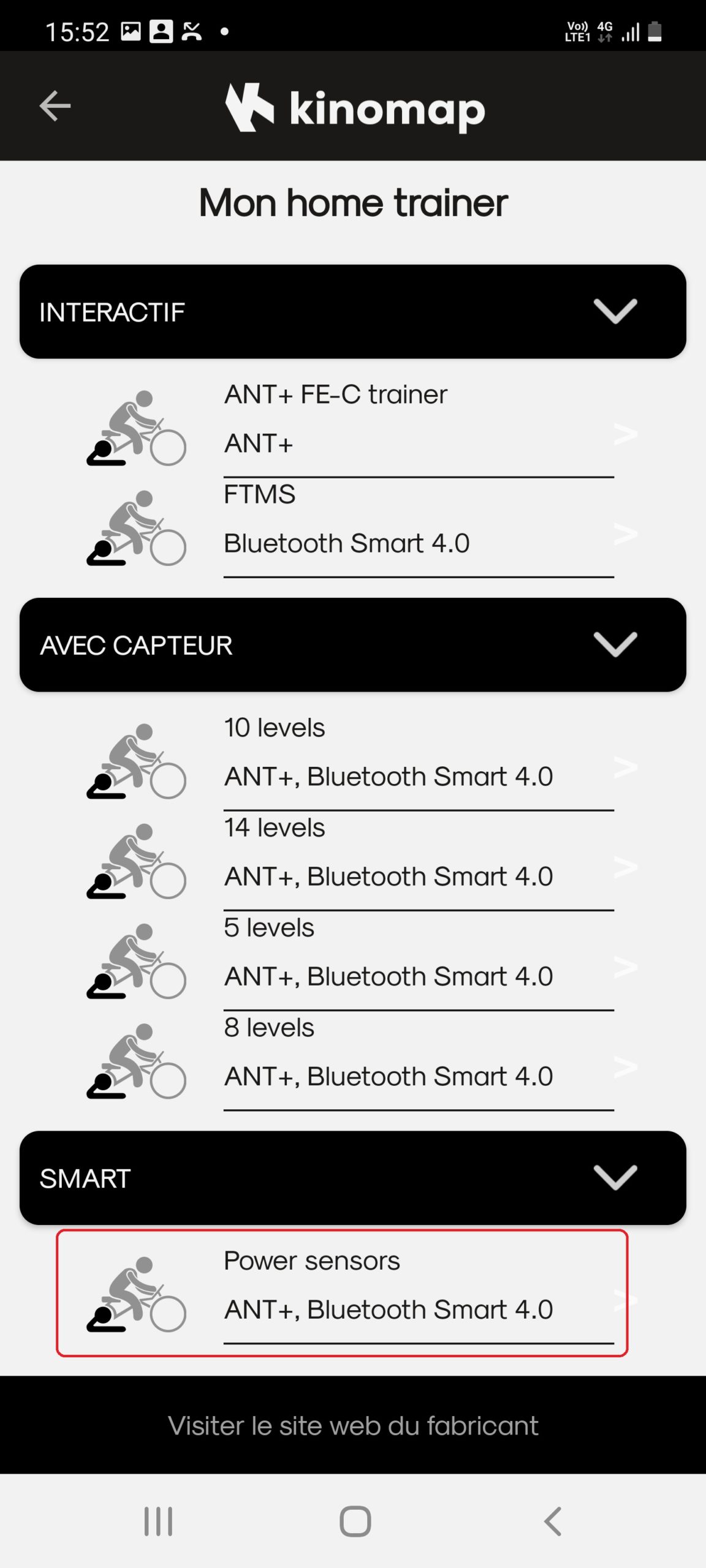The height and width of the screenshot is (1568, 706).
Task: Collapse the INTERACTIF section
Action: [x=352, y=312]
